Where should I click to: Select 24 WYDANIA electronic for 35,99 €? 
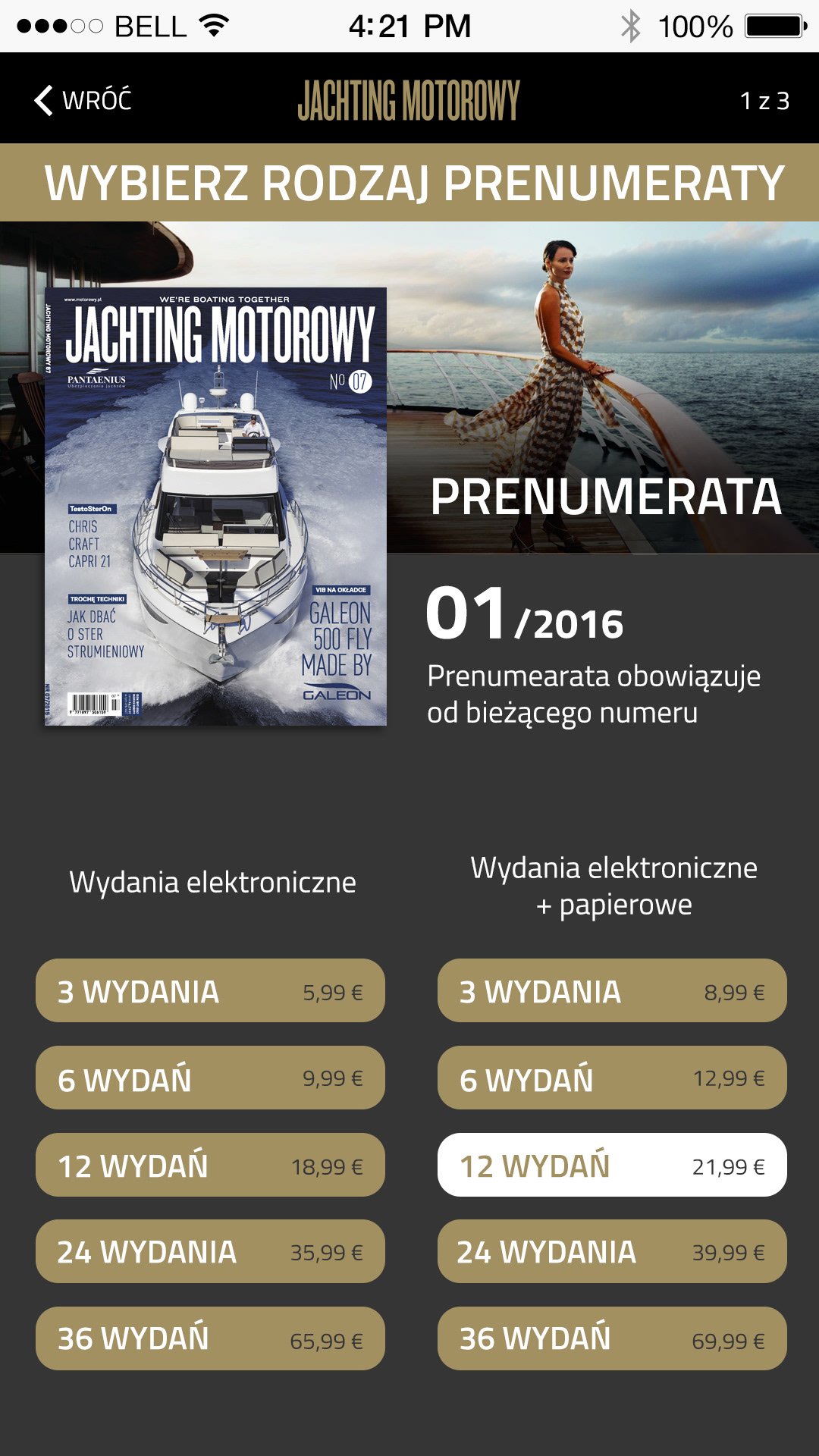pos(210,1251)
